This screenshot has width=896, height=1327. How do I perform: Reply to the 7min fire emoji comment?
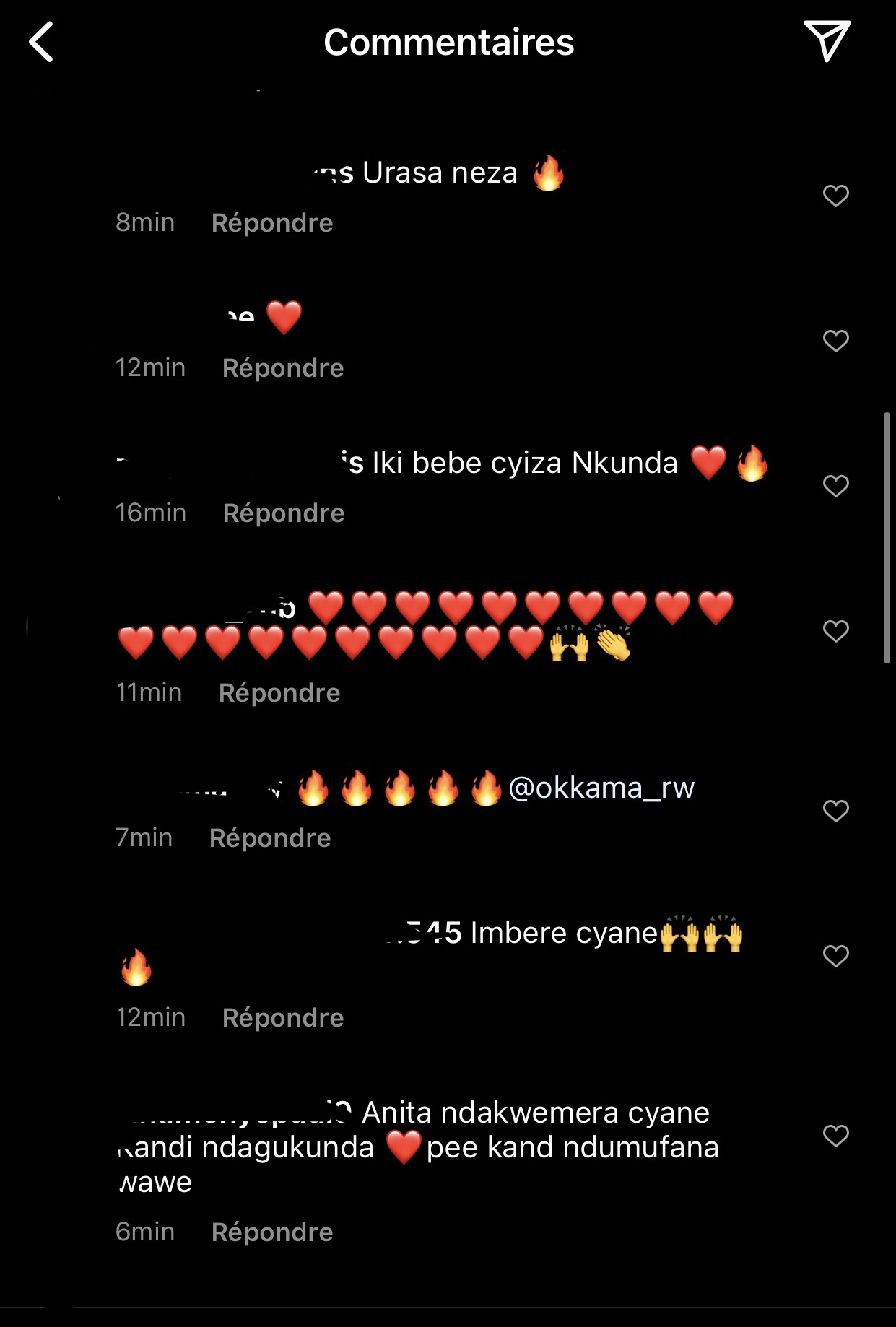[270, 838]
